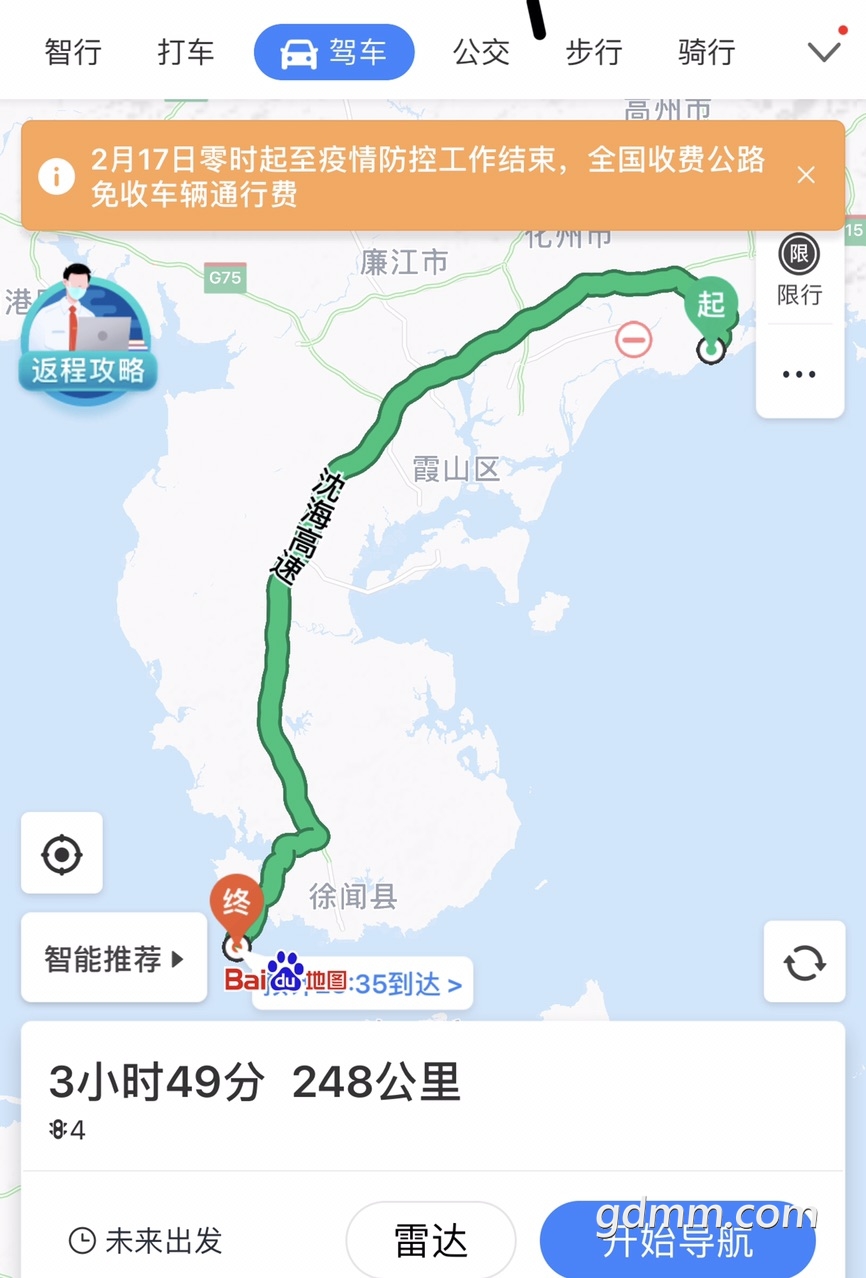Open the three-dot more options menu
Screen dimensions: 866x1278
(799, 375)
